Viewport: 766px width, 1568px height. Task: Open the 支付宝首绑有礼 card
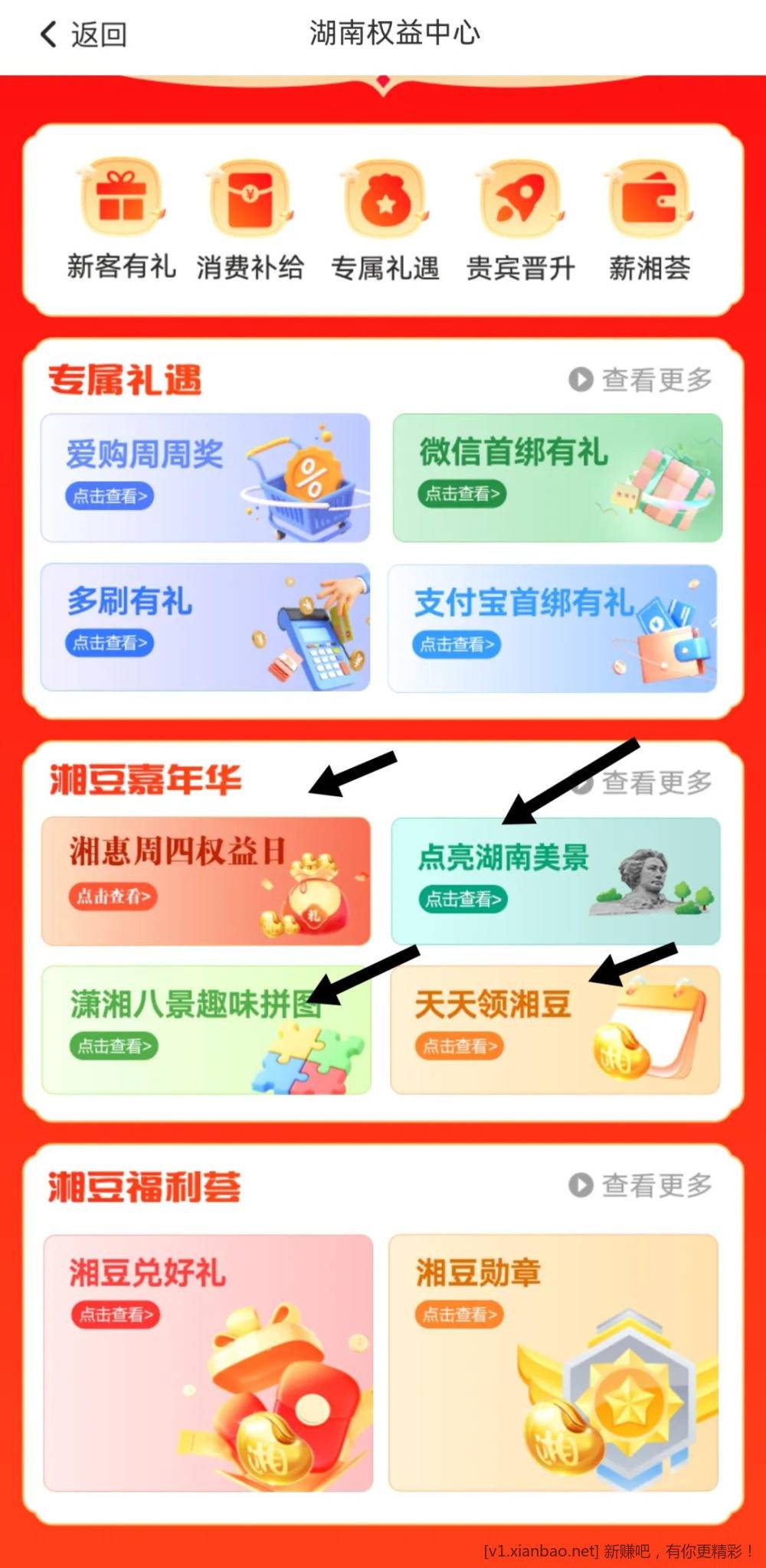[552, 629]
